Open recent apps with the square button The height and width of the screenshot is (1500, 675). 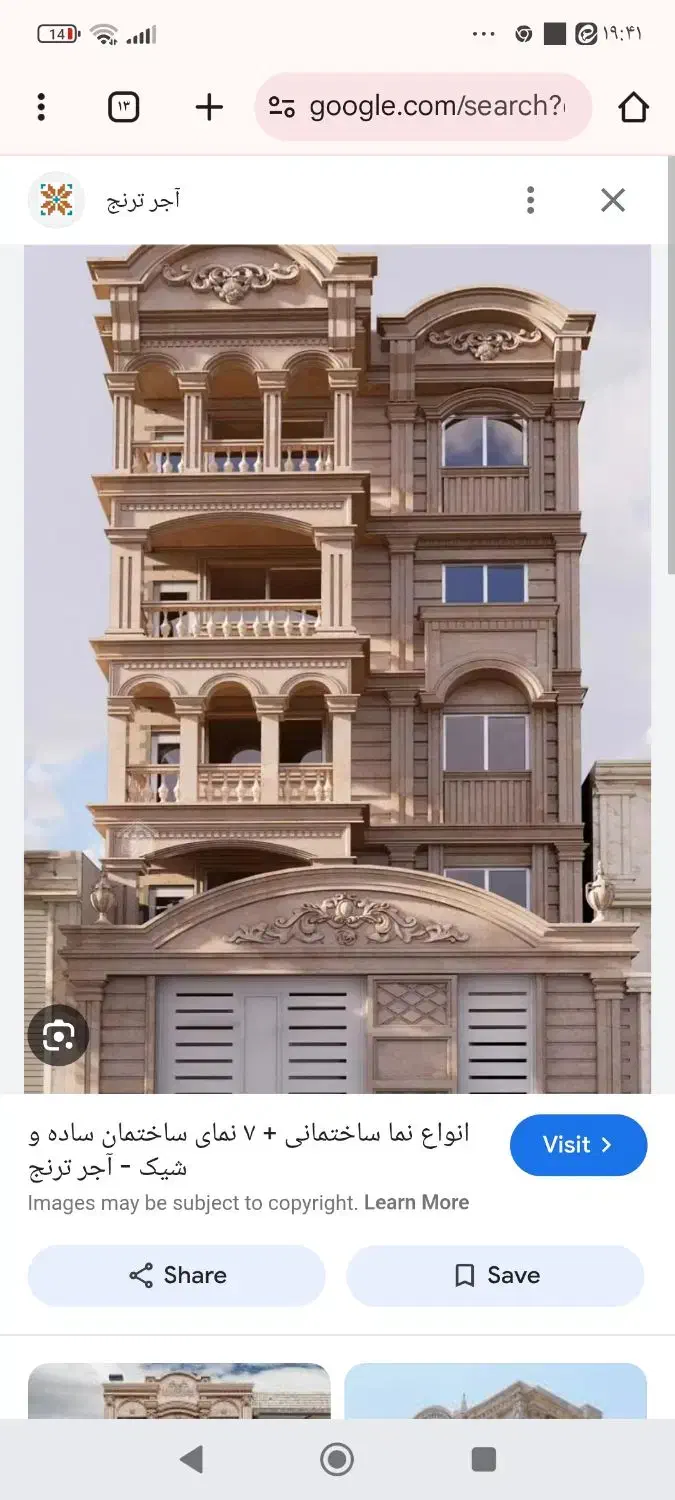pyautogui.click(x=484, y=1459)
